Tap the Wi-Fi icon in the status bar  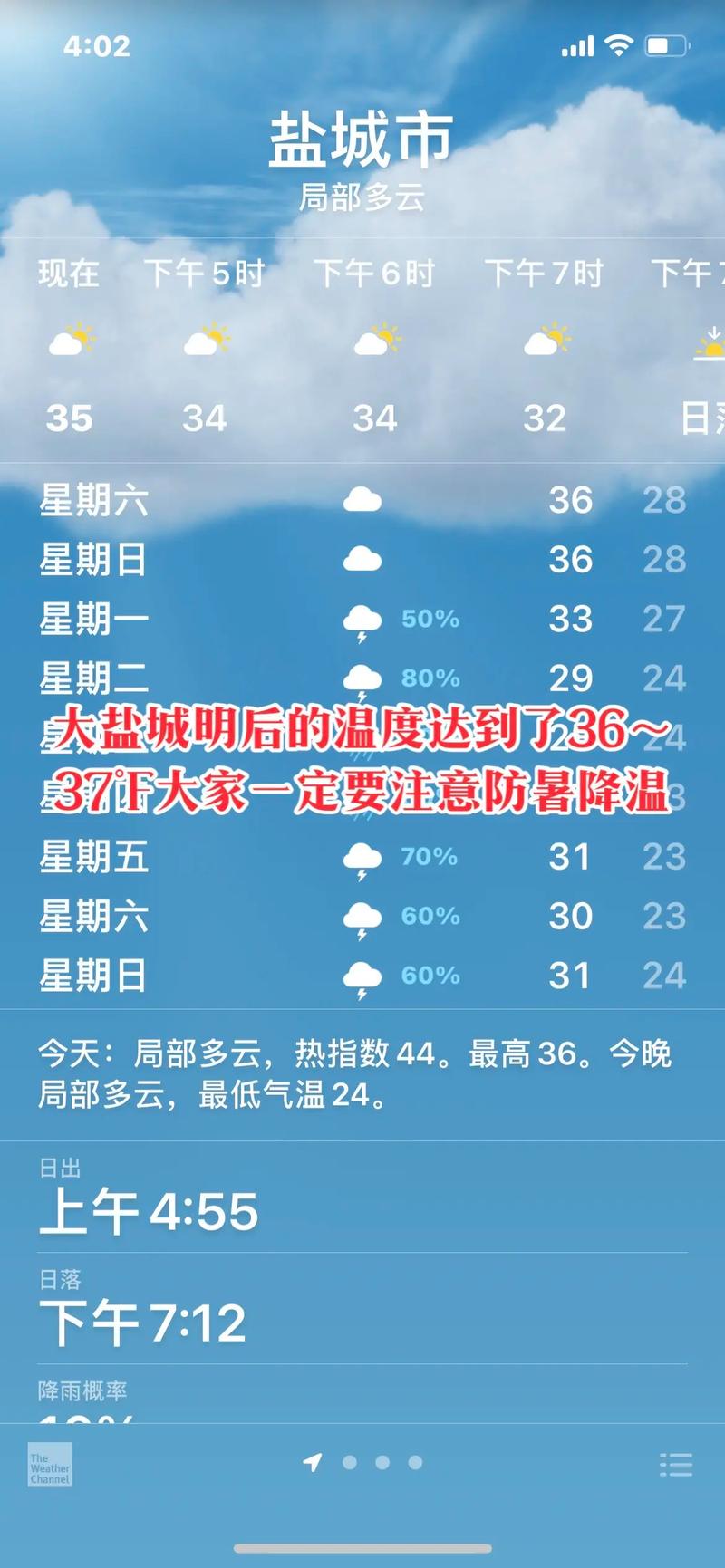(x=618, y=45)
